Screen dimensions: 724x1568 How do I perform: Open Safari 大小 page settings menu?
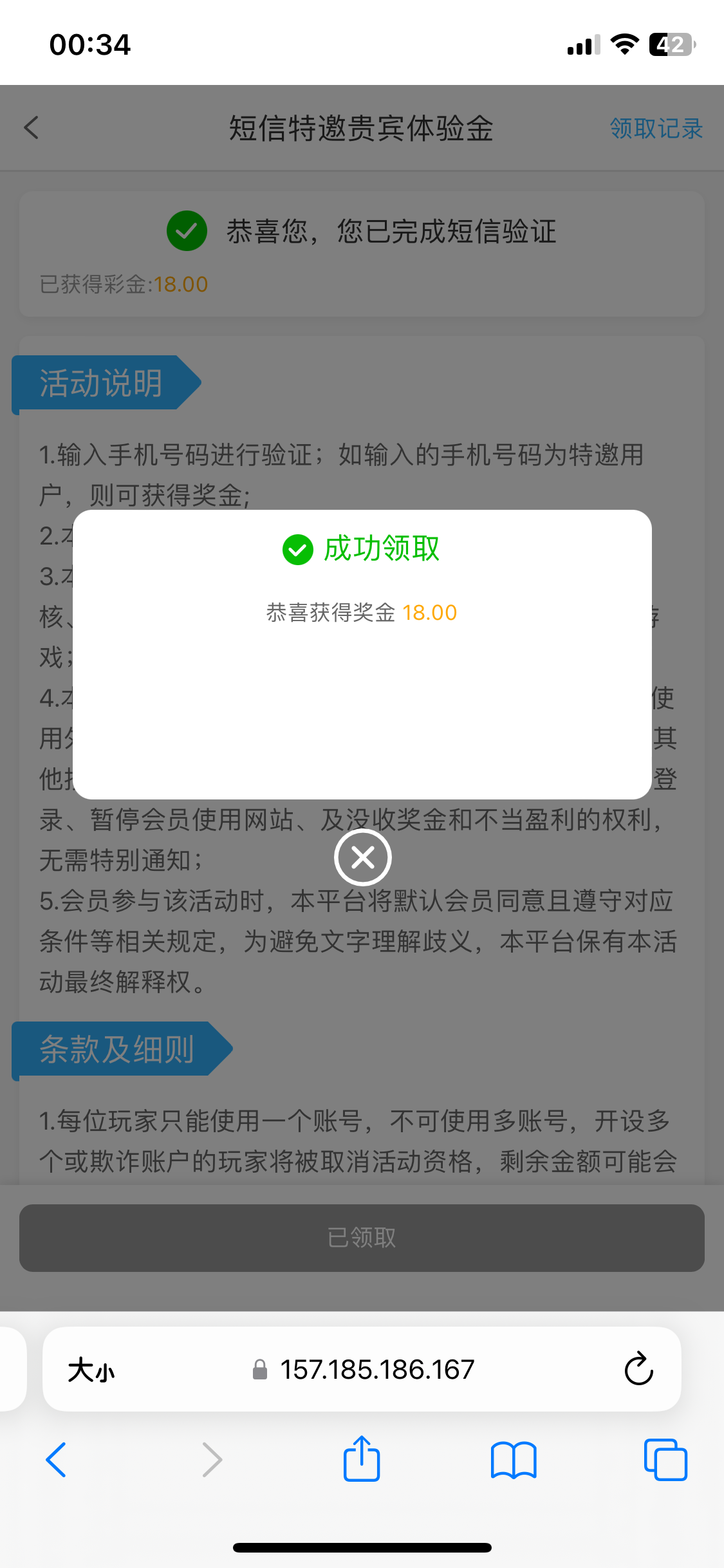(91, 1370)
